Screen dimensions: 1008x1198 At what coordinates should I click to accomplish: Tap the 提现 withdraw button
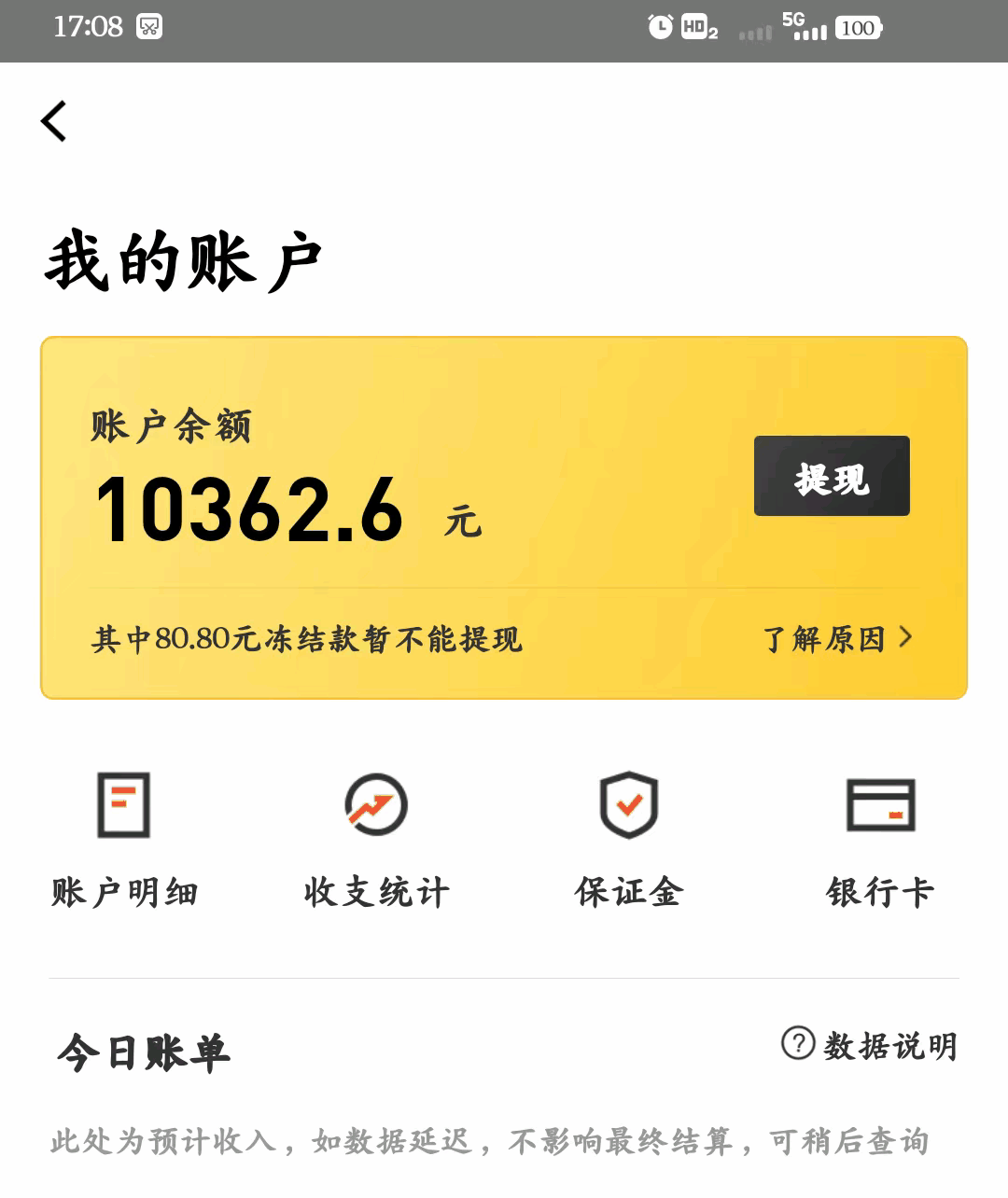click(832, 476)
